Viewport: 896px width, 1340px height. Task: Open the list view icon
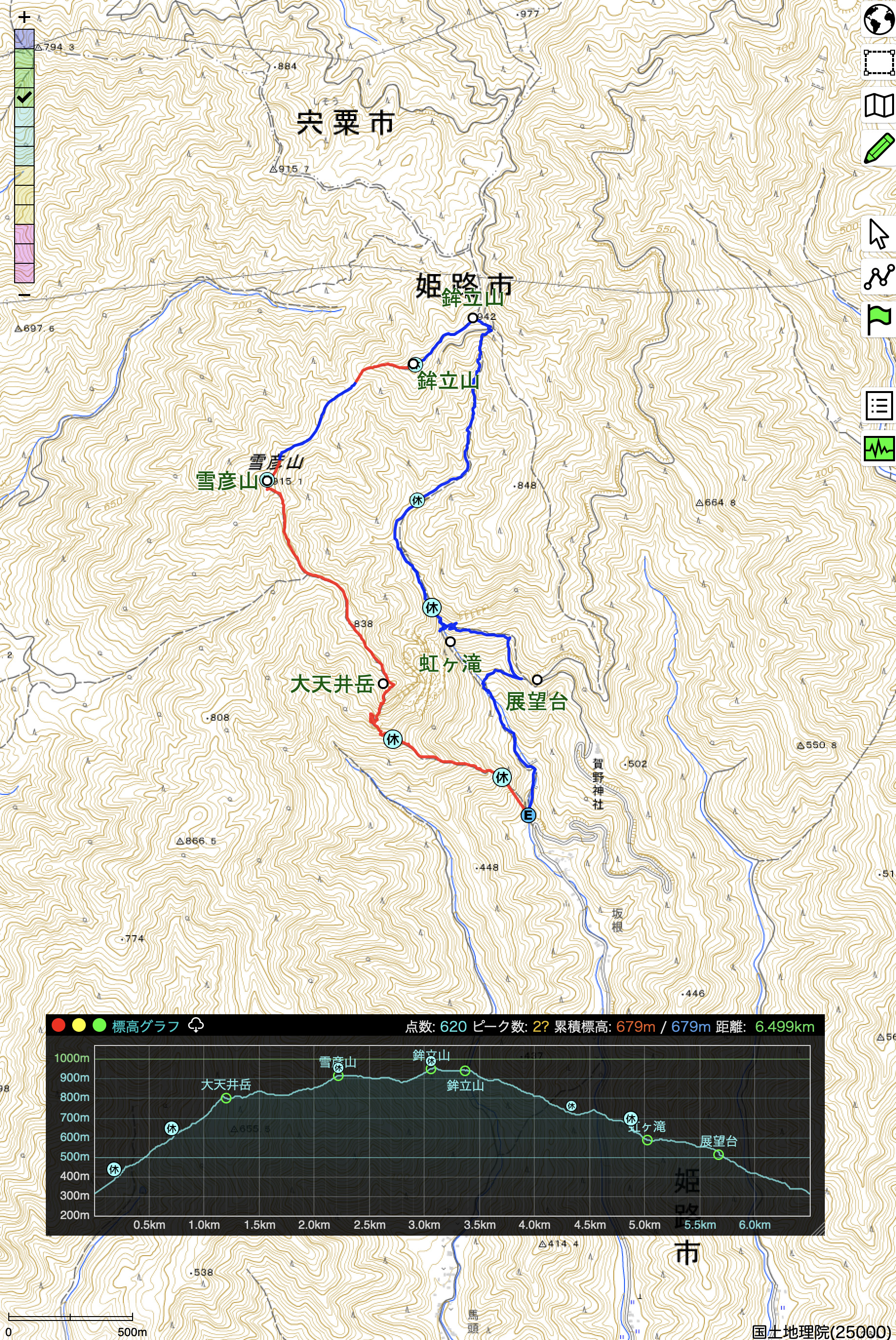click(878, 406)
